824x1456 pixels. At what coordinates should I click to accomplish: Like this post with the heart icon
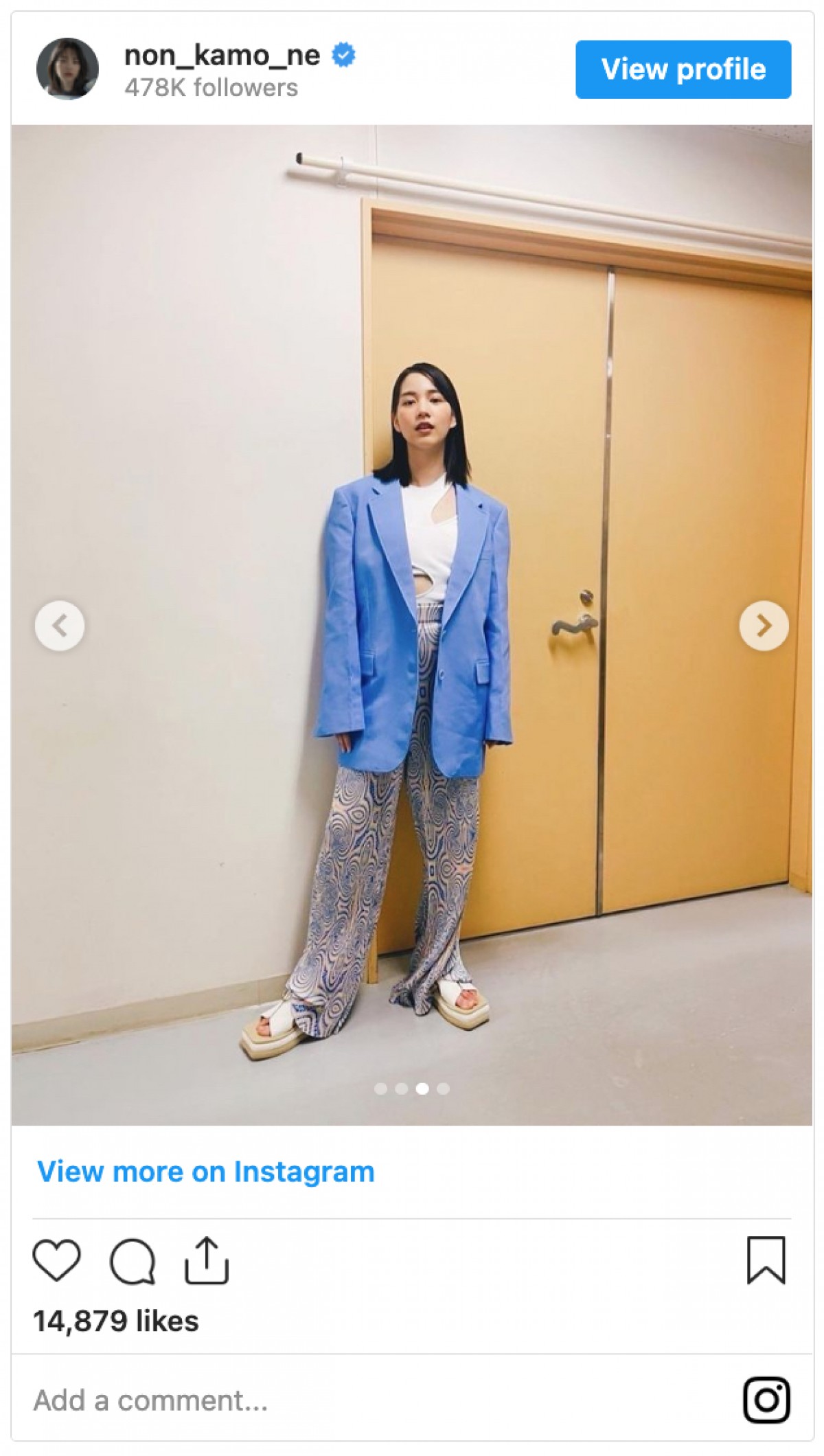coord(57,1260)
